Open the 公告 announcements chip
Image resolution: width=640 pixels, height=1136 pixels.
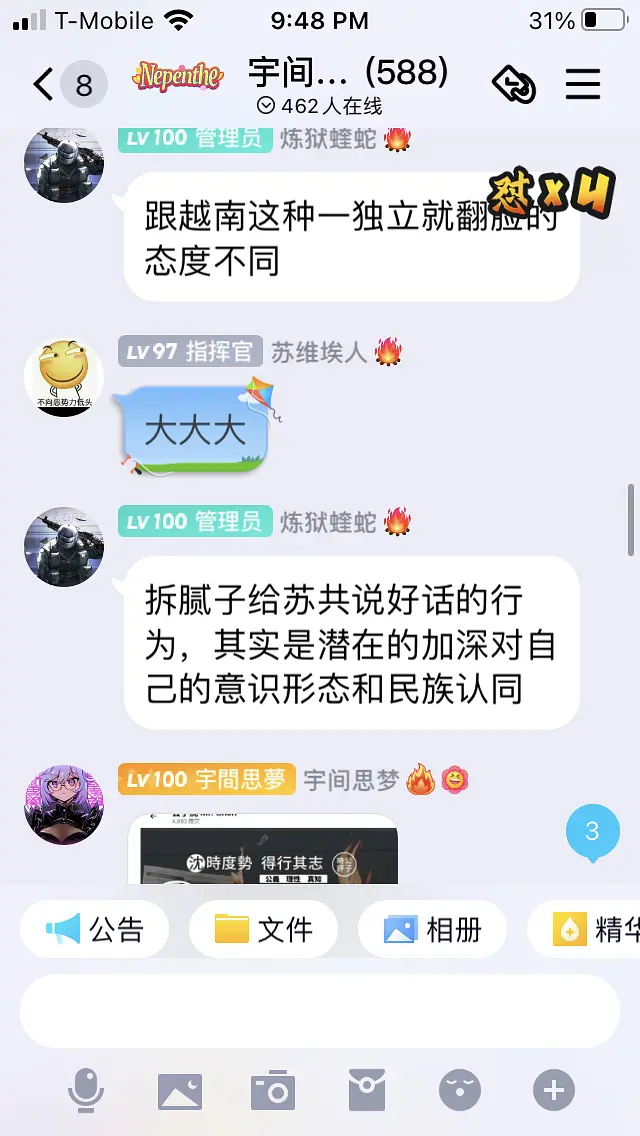95,930
